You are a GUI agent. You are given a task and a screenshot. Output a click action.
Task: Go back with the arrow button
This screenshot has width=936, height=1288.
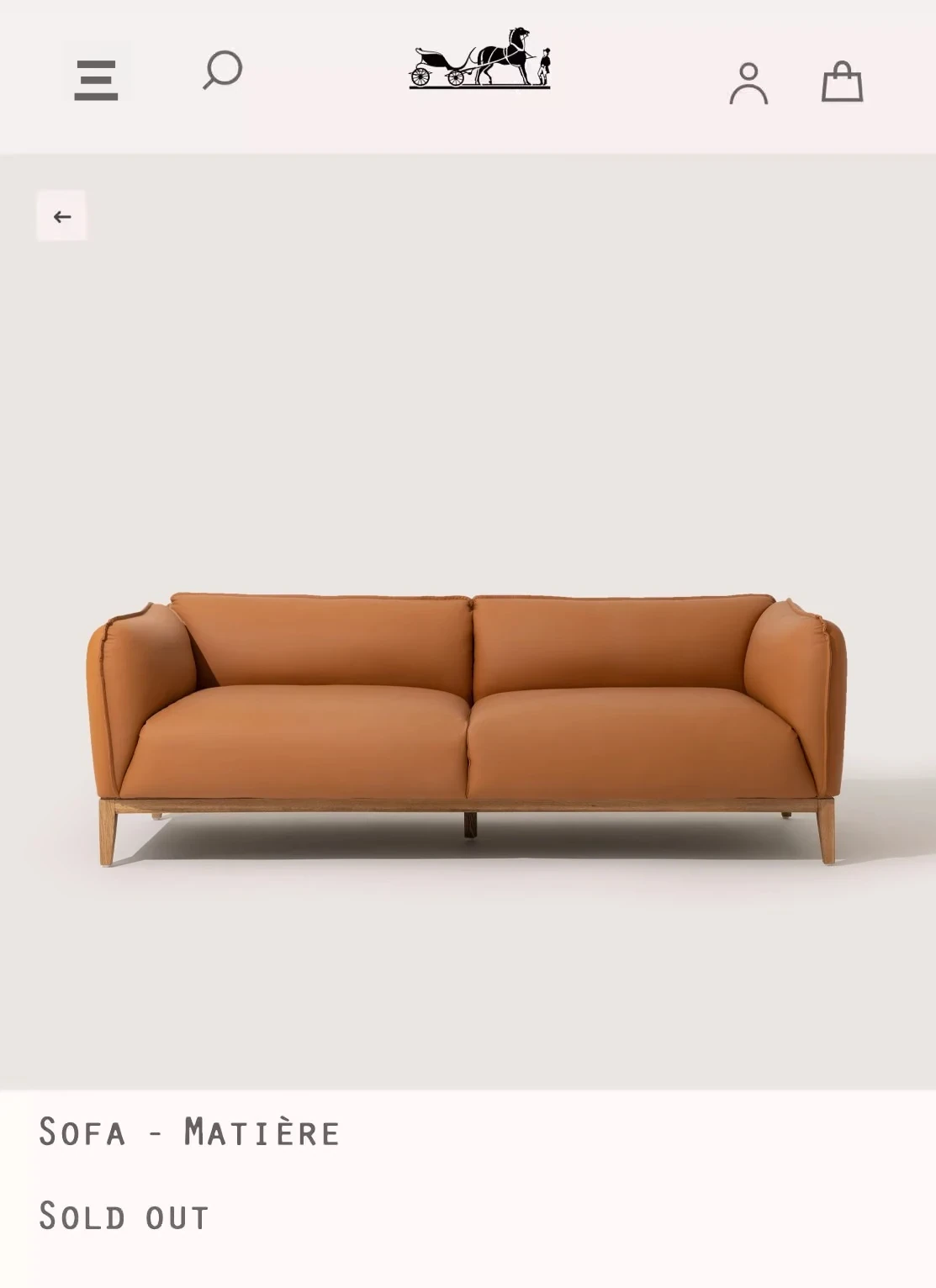(62, 217)
